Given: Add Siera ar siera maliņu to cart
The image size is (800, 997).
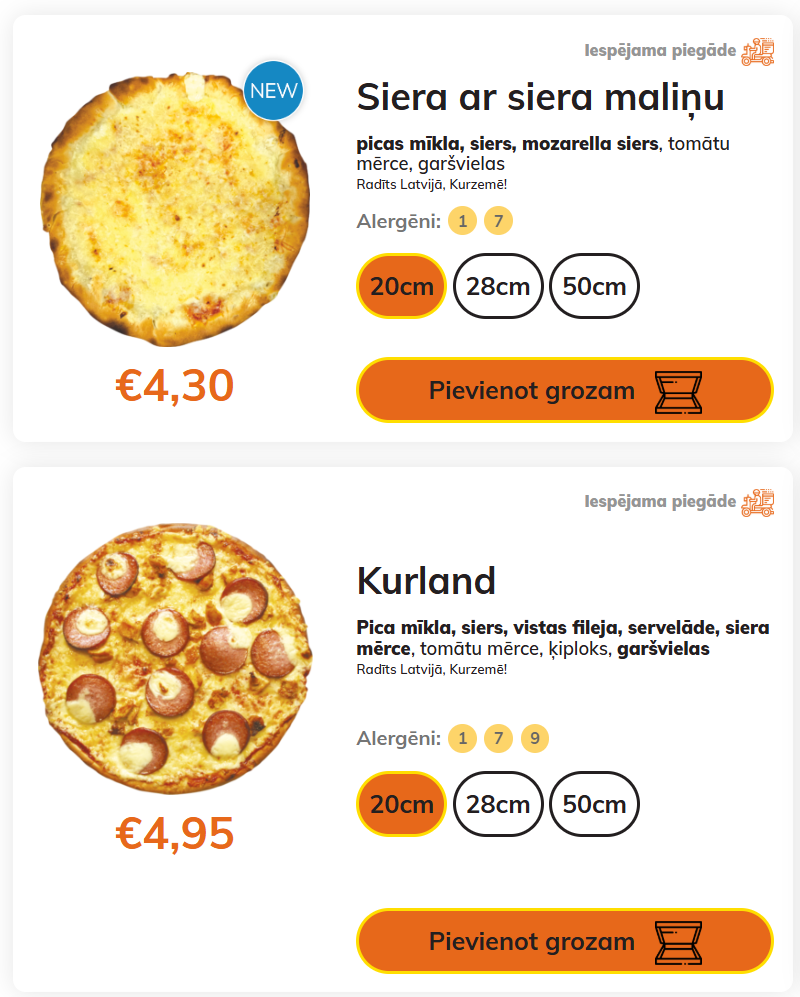Looking at the screenshot, I should (x=564, y=390).
